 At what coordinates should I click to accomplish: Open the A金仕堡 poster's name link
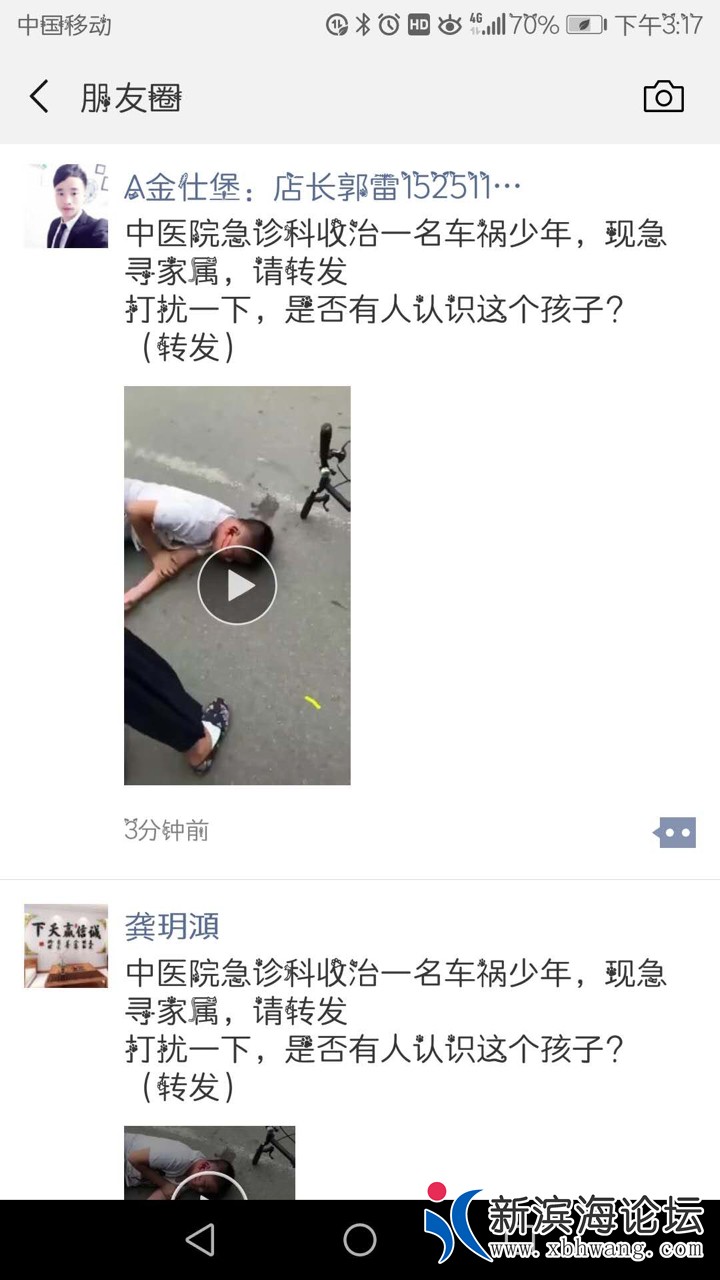click(x=322, y=186)
